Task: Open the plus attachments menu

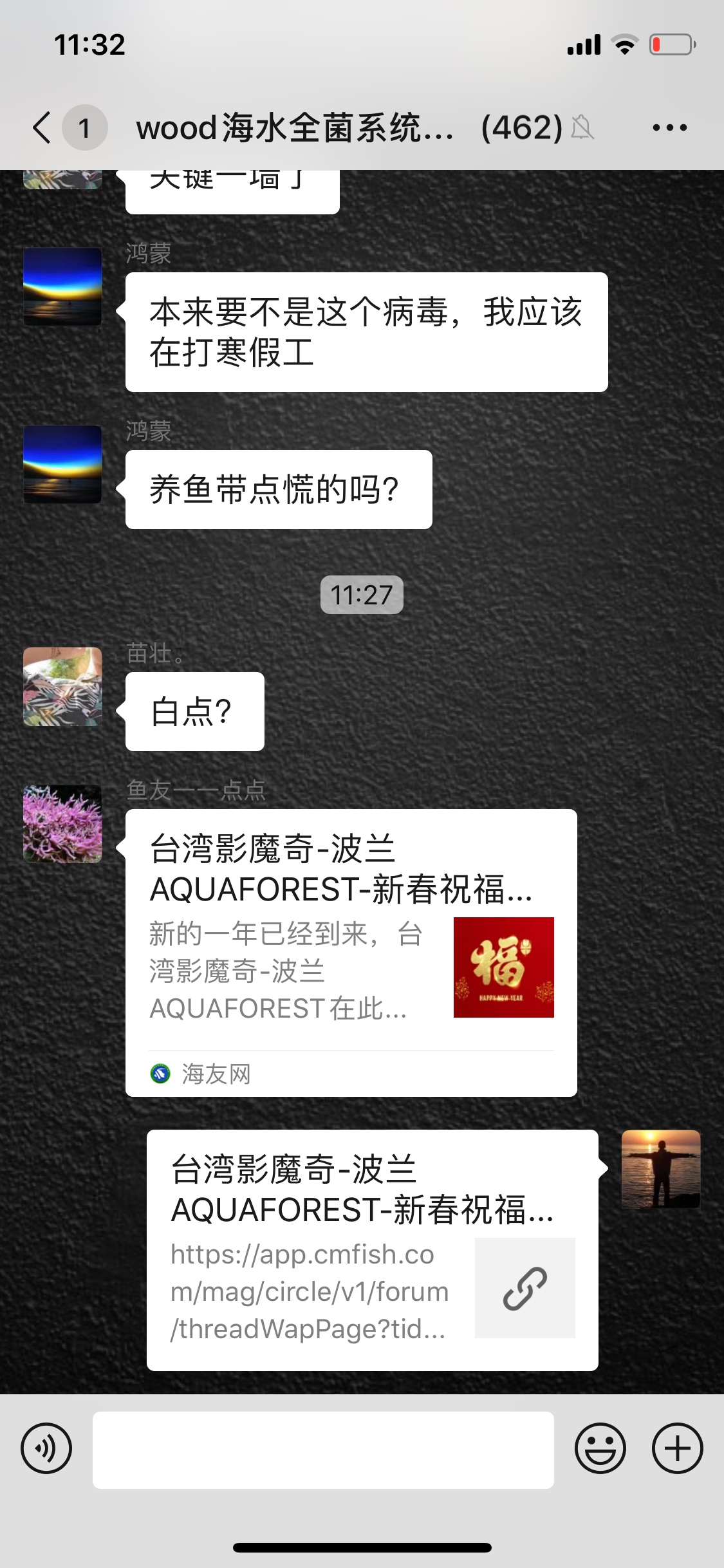Action: (x=677, y=1449)
